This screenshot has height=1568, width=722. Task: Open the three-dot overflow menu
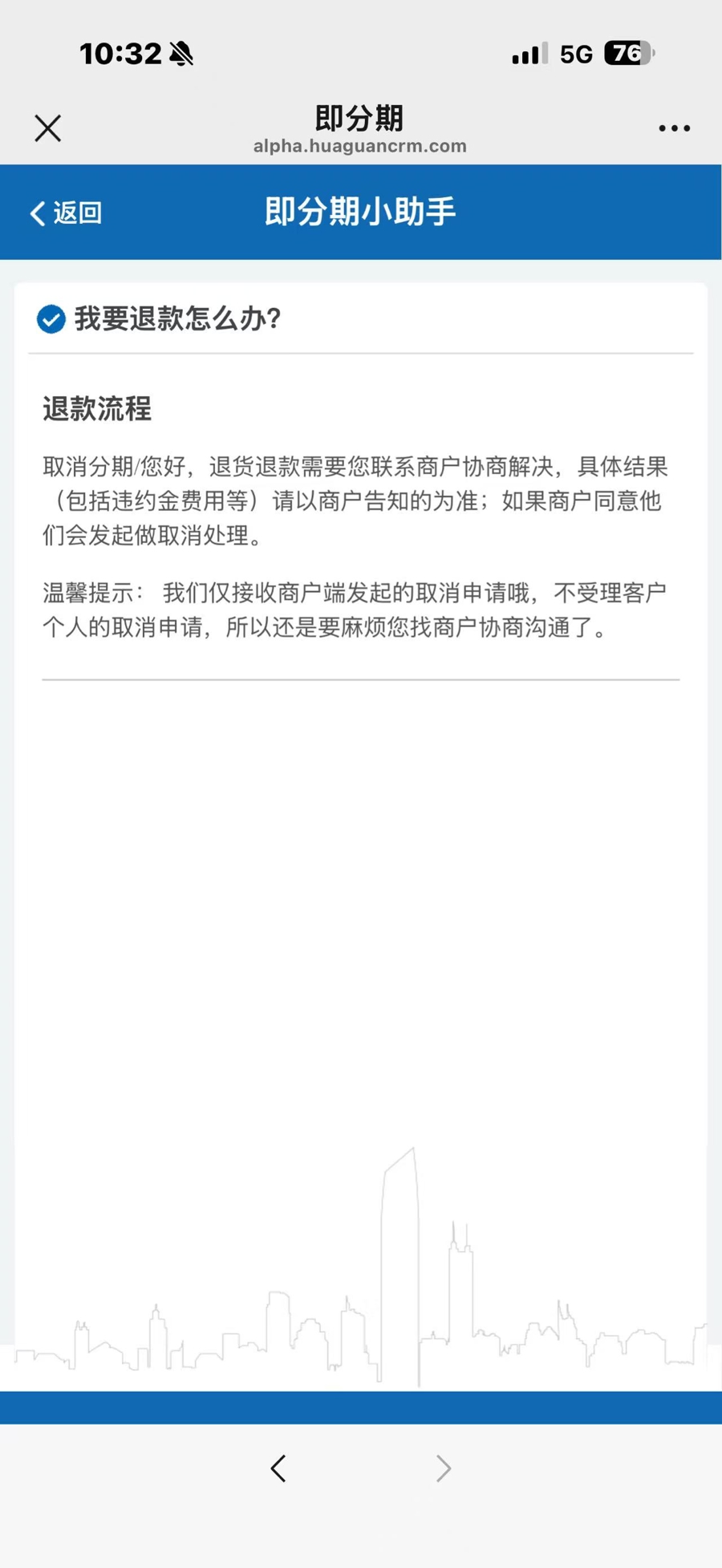(674, 128)
